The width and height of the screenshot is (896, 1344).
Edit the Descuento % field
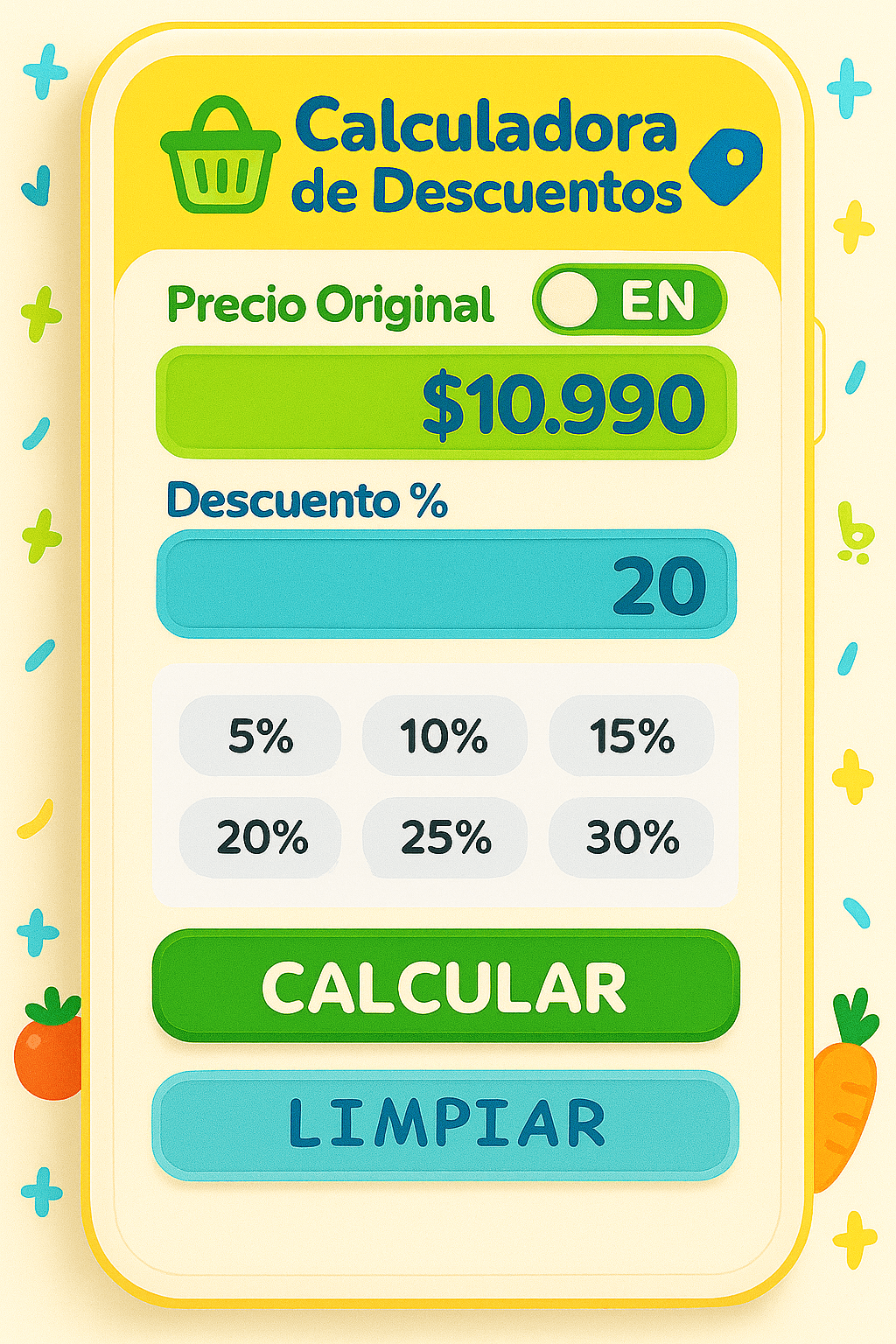pos(446,584)
